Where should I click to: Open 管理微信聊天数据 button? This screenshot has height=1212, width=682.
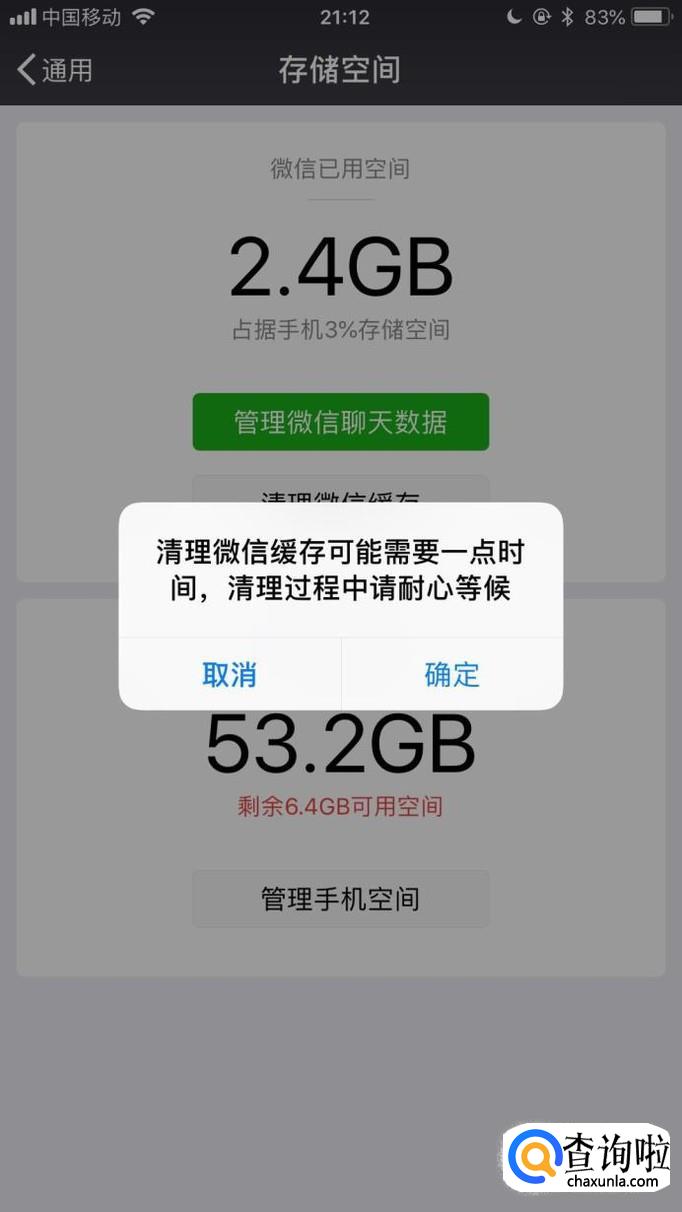[x=340, y=422]
